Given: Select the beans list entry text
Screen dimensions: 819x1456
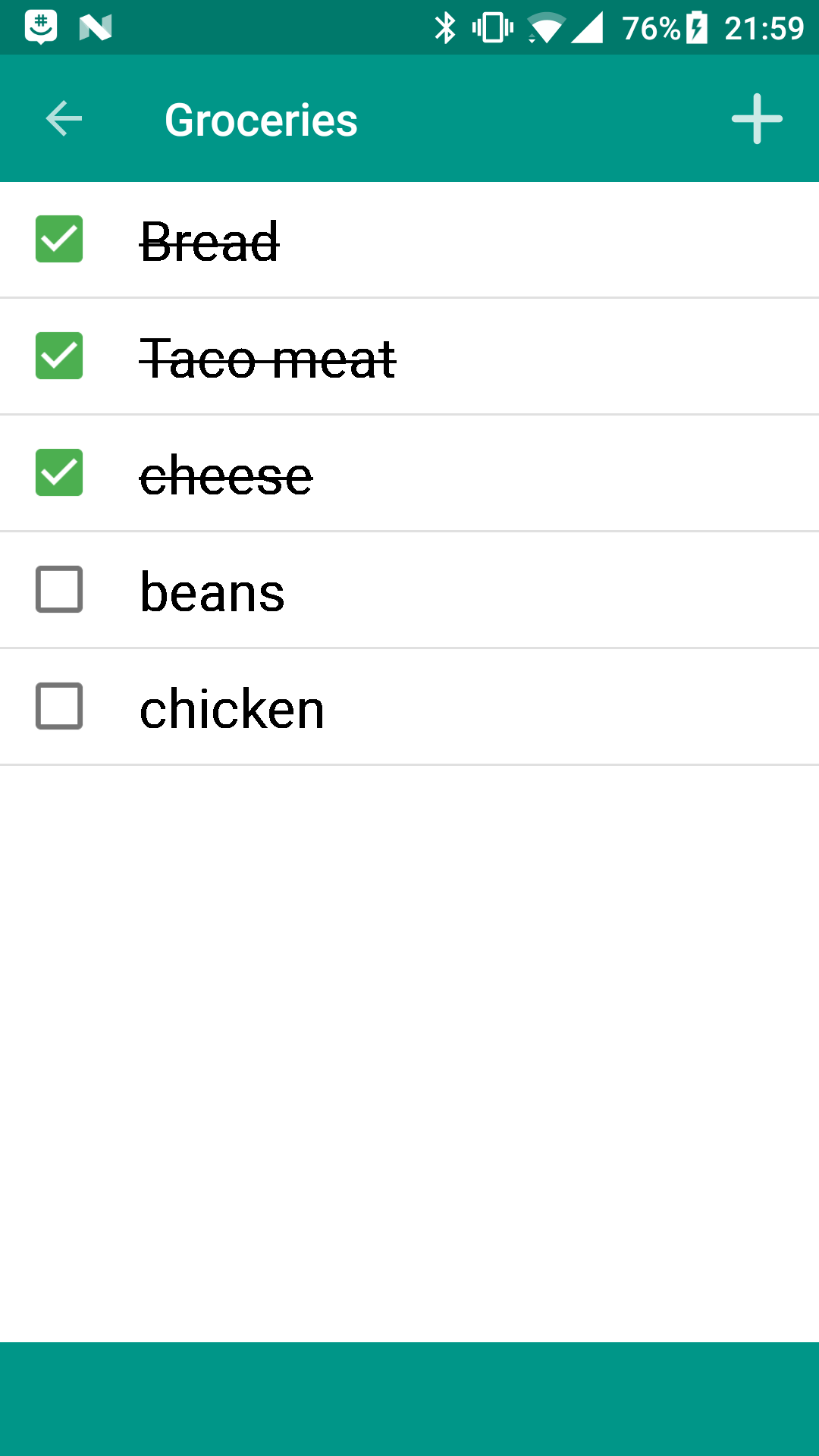Looking at the screenshot, I should [x=212, y=589].
